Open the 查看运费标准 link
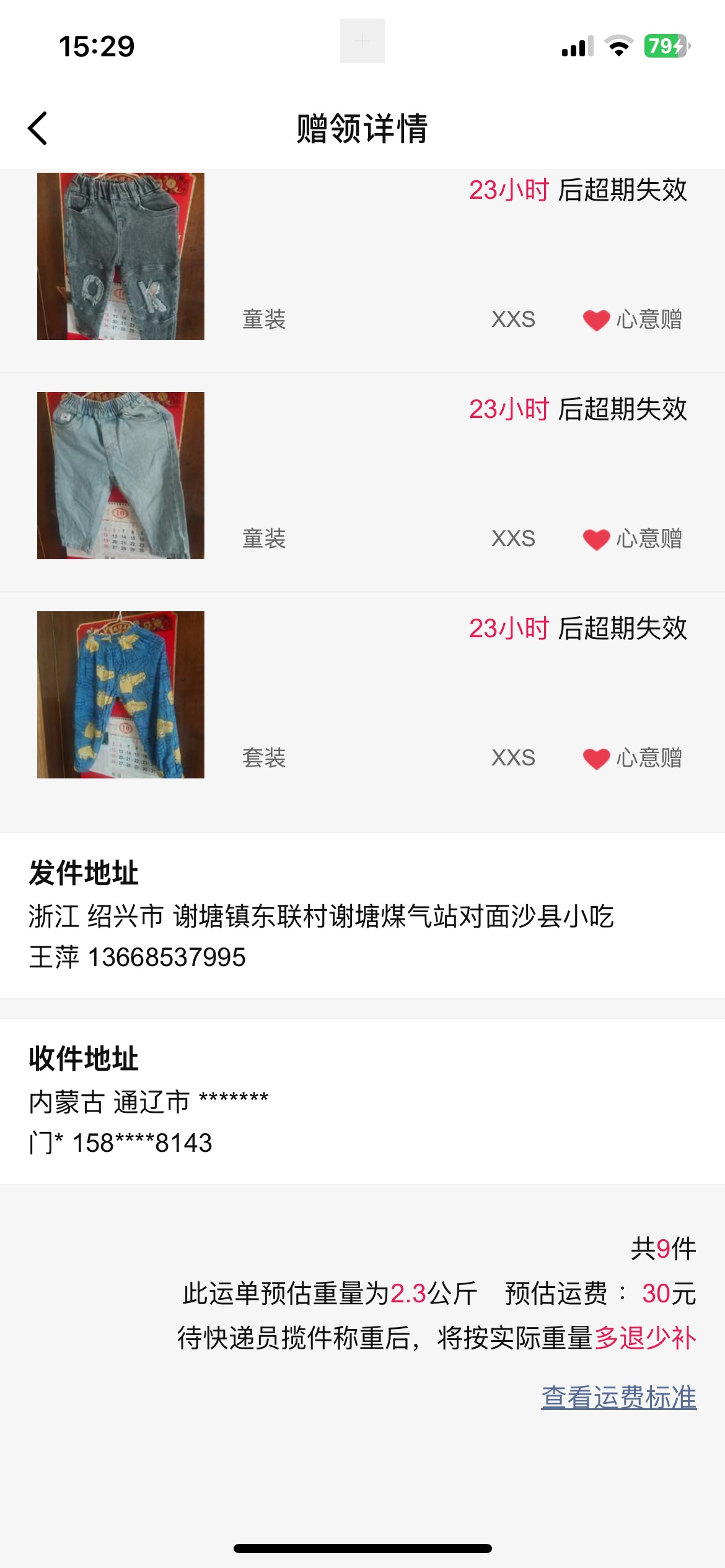Image resolution: width=725 pixels, height=1568 pixels. click(x=618, y=1397)
